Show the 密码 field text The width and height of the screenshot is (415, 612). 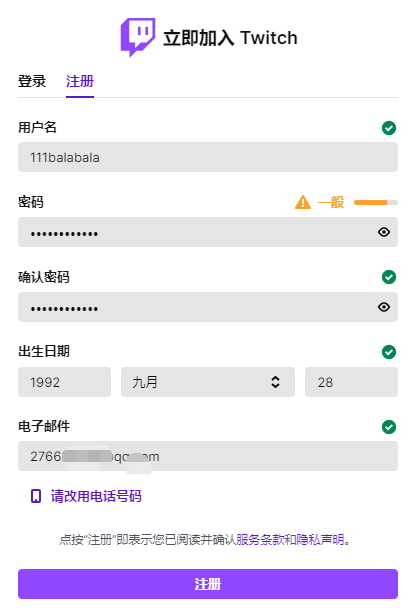[x=384, y=232]
